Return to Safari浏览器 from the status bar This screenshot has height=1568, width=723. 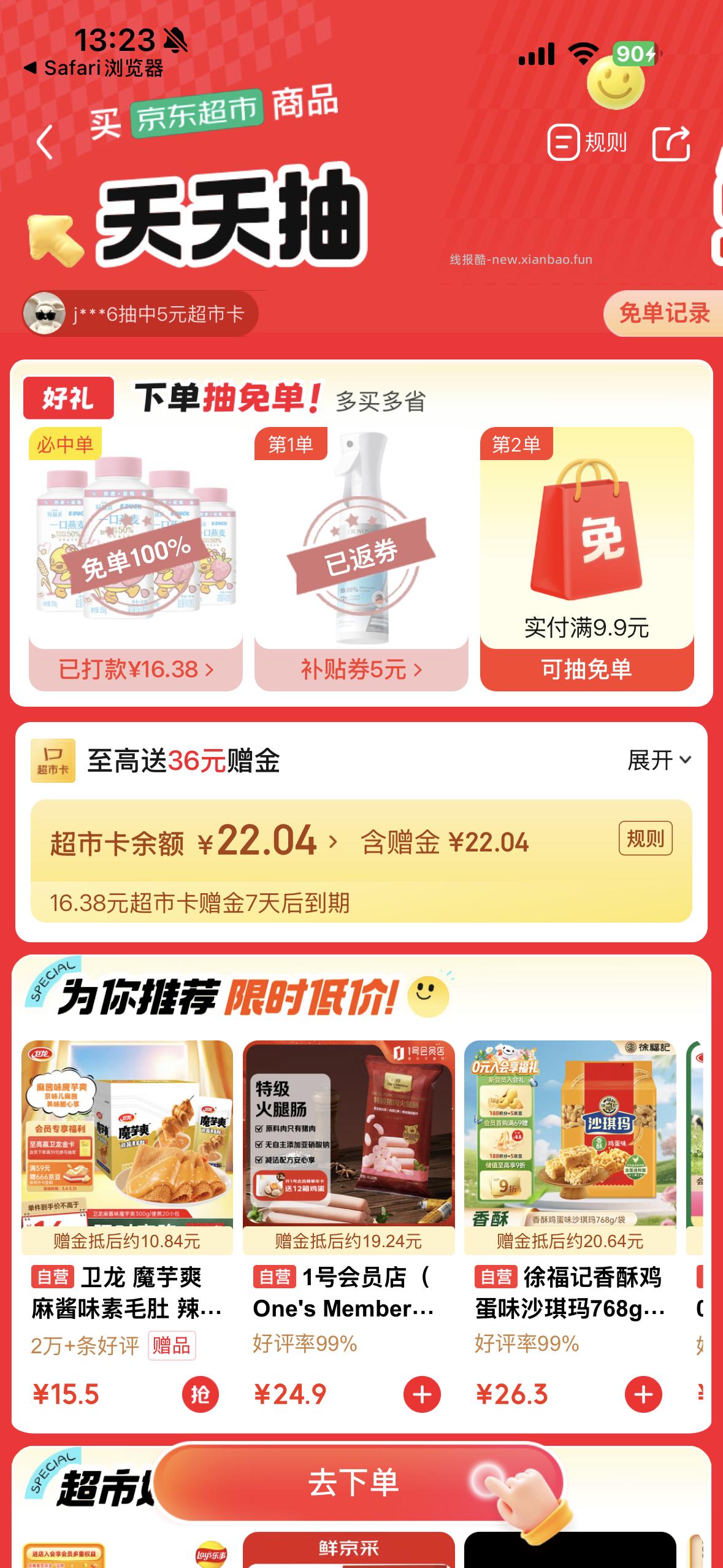(95, 68)
